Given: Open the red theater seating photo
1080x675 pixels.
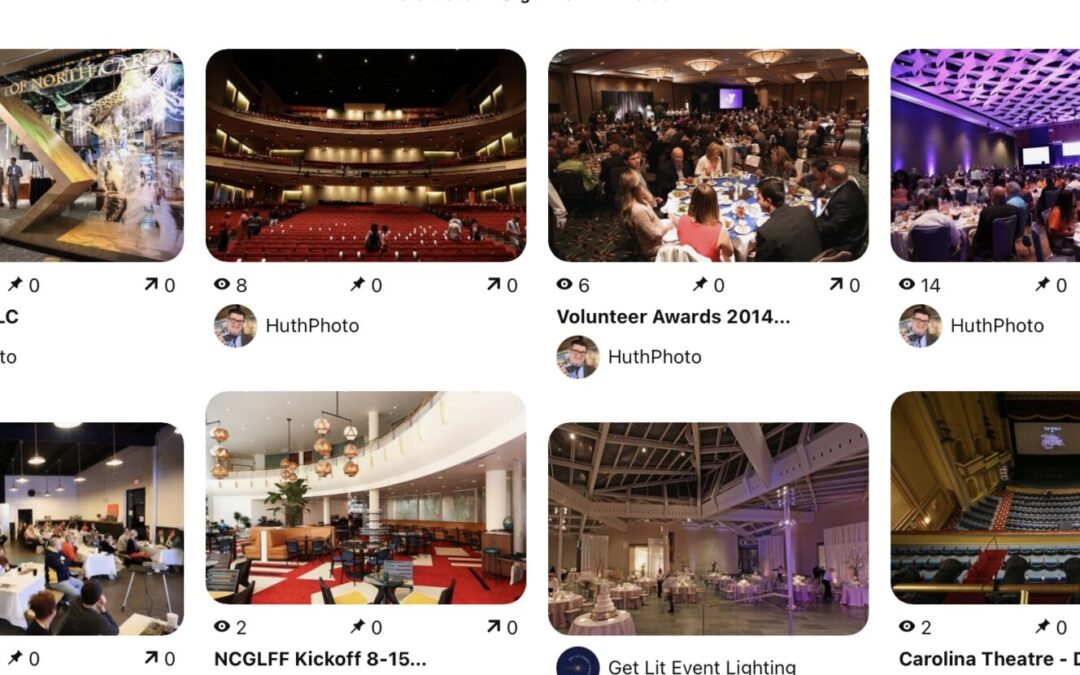Looking at the screenshot, I should coord(365,155).
